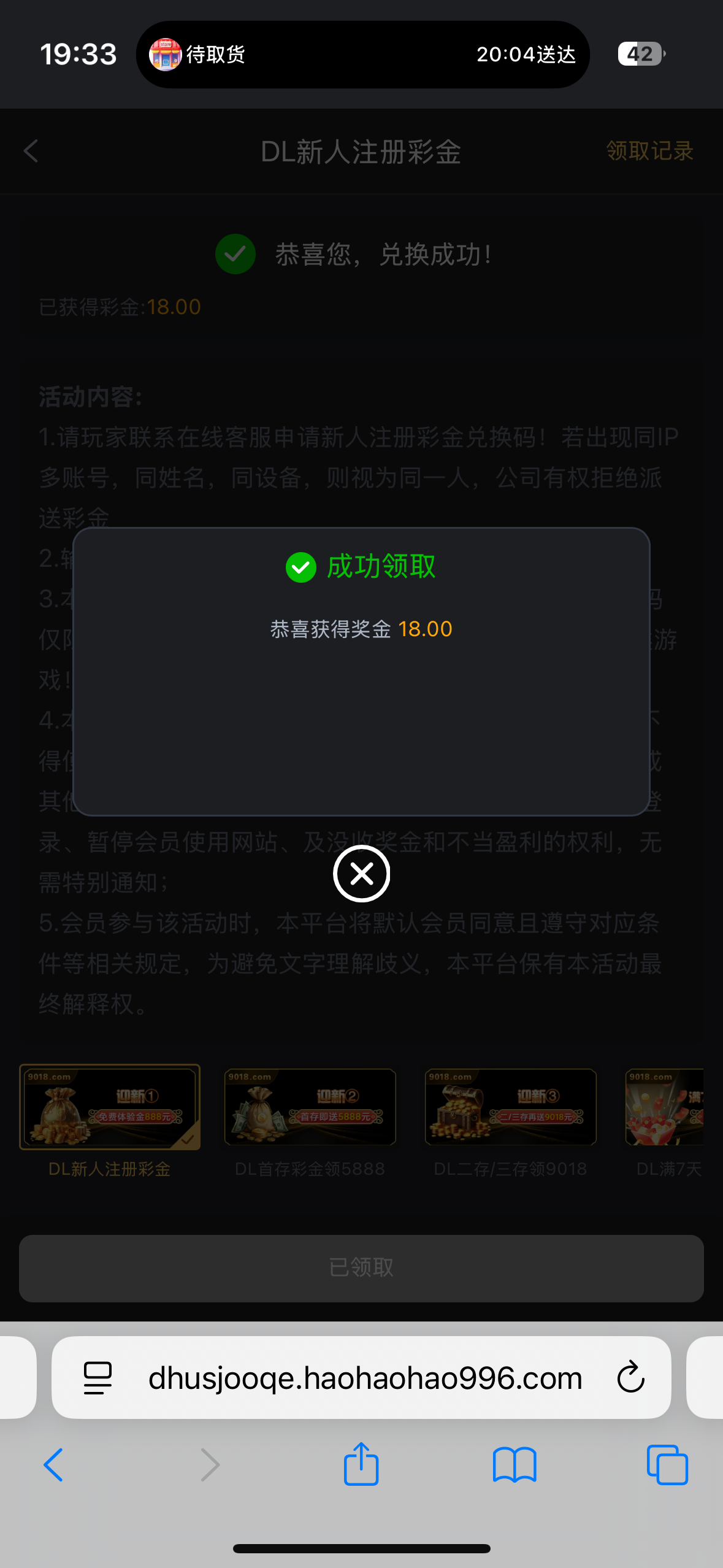The width and height of the screenshot is (723, 1568).
Task: Open the Safari page menu icon
Action: pyautogui.click(x=98, y=1378)
